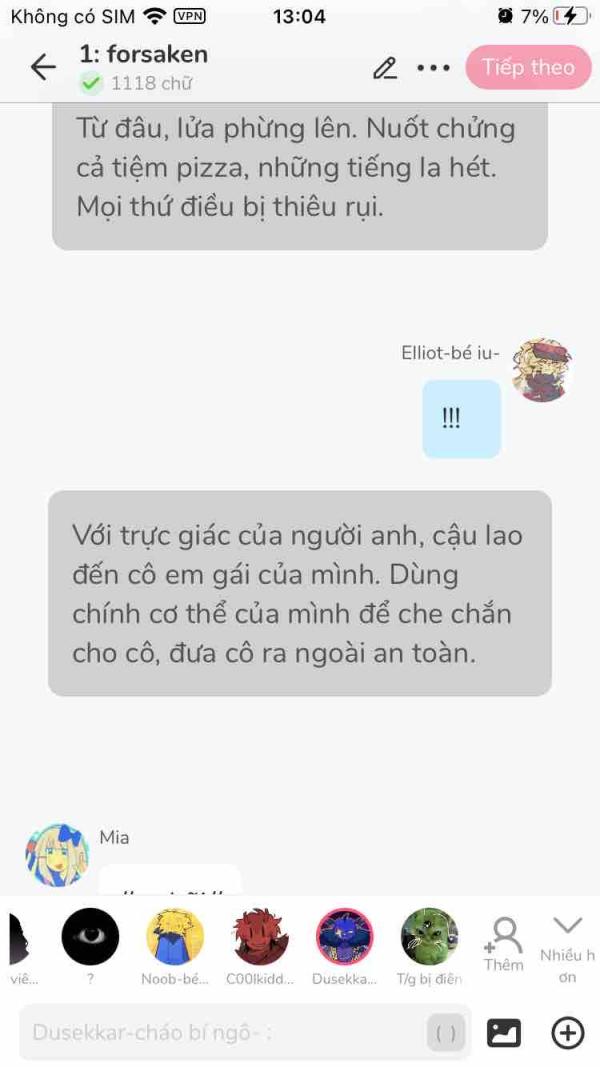Go back with the arrow icon

(43, 67)
